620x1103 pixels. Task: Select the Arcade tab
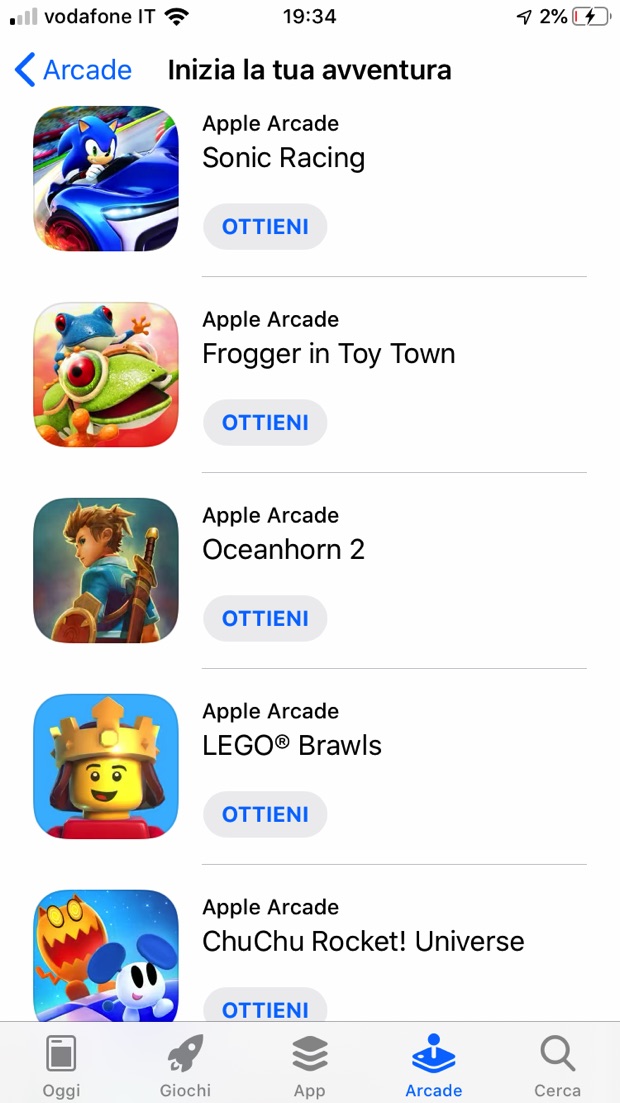click(434, 1066)
